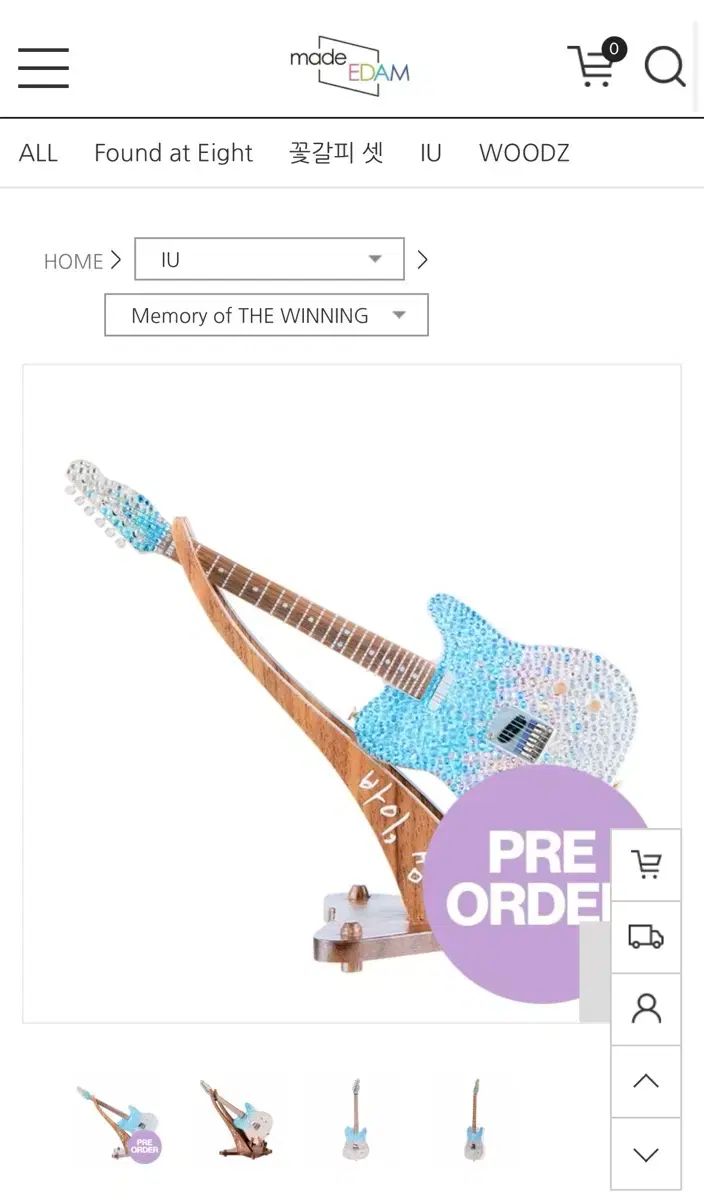Expand the Memory of THE WINNING dropdown
The width and height of the screenshot is (704, 1200).
click(x=266, y=315)
